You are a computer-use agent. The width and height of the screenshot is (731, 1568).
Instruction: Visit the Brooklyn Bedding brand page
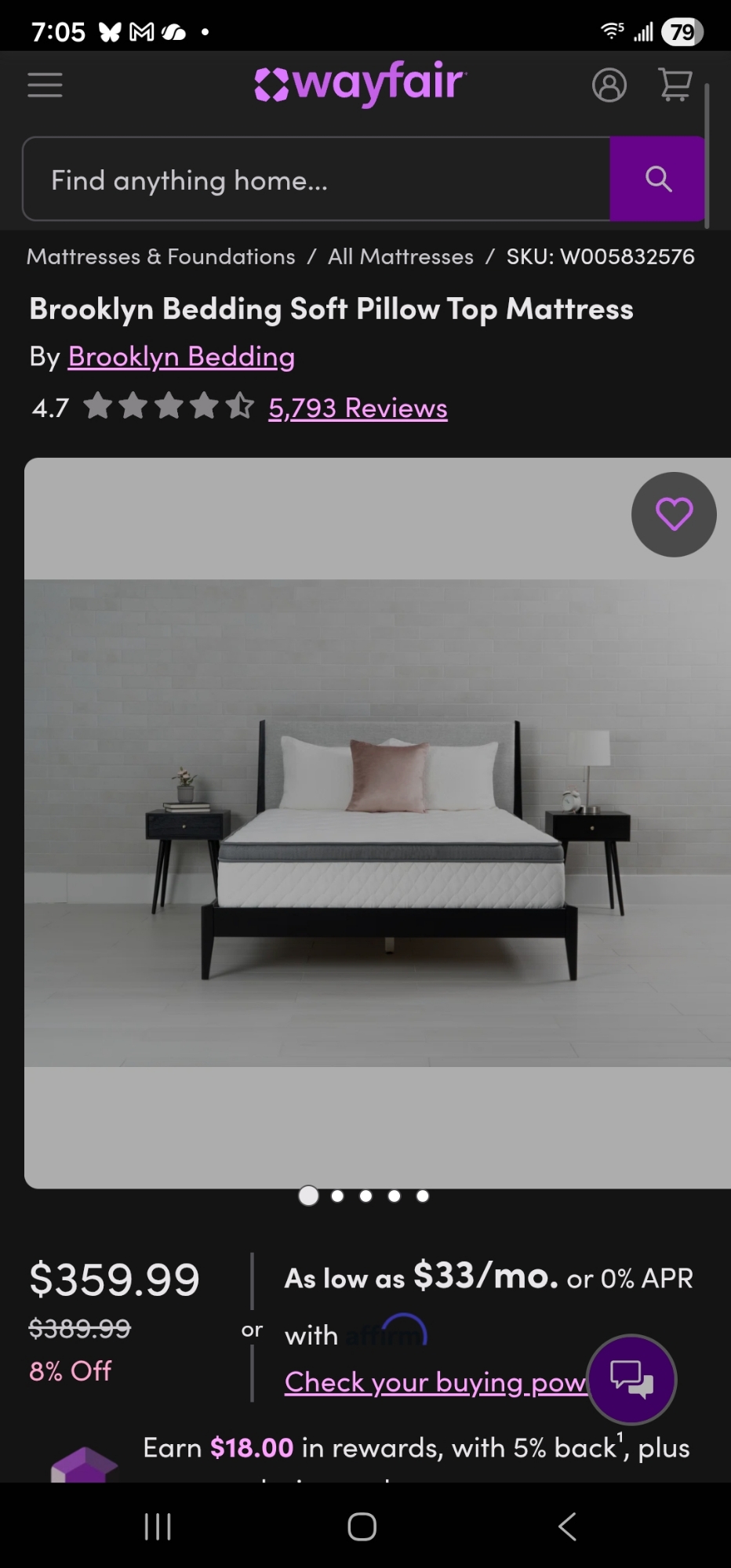click(181, 357)
